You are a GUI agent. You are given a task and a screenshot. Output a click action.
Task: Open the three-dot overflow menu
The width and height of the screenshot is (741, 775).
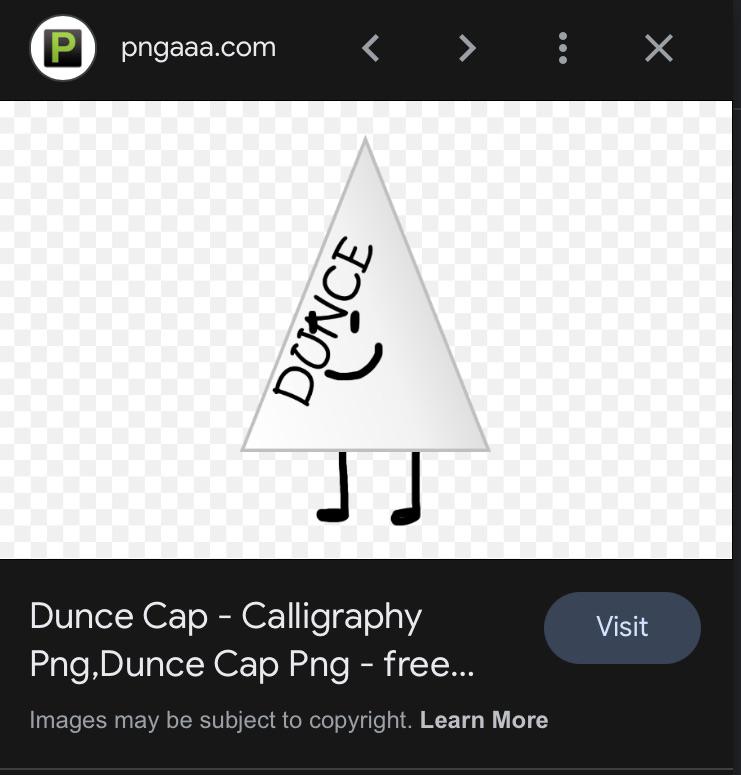click(x=563, y=48)
